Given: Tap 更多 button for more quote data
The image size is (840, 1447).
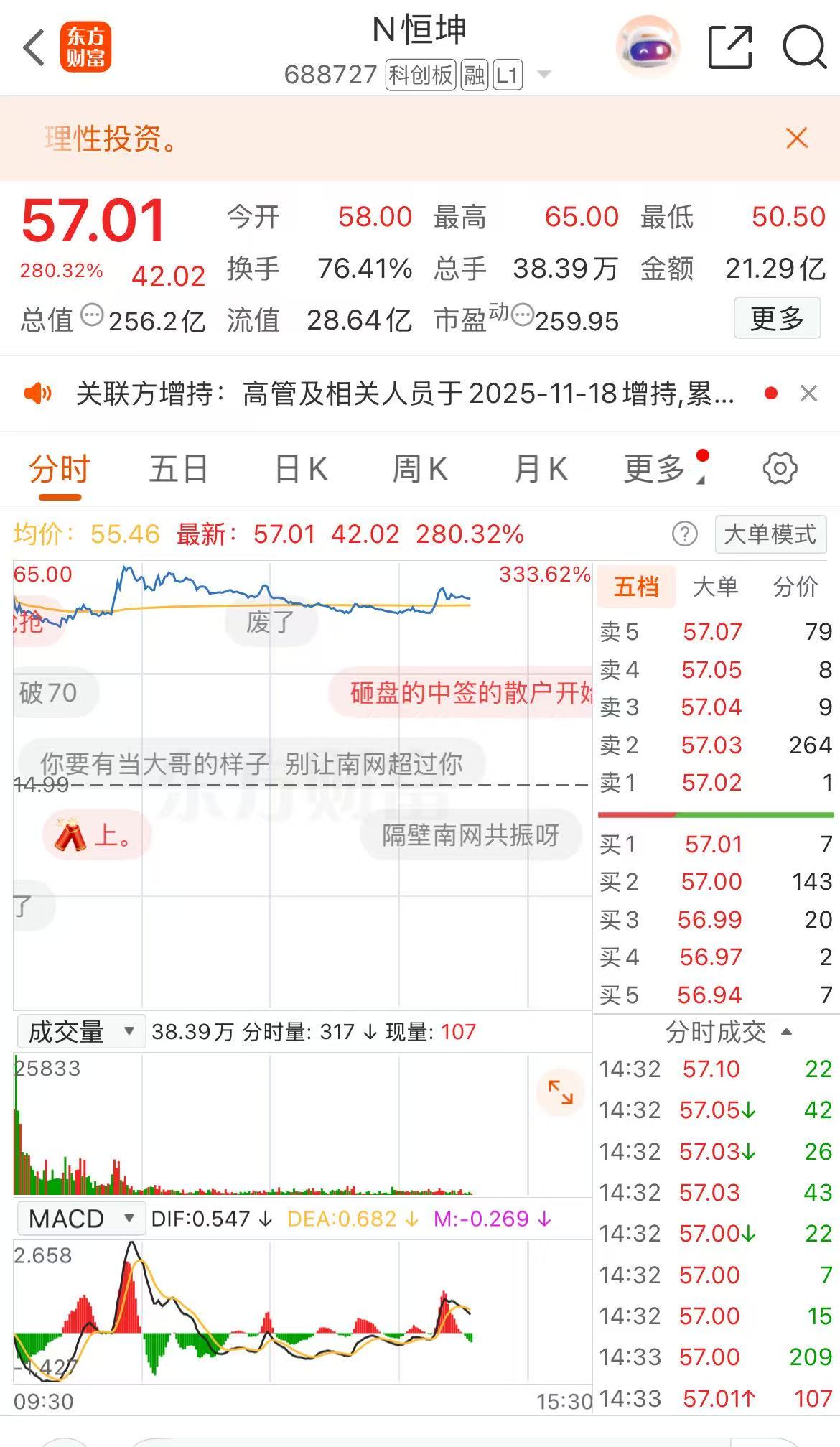Looking at the screenshot, I should [777, 318].
